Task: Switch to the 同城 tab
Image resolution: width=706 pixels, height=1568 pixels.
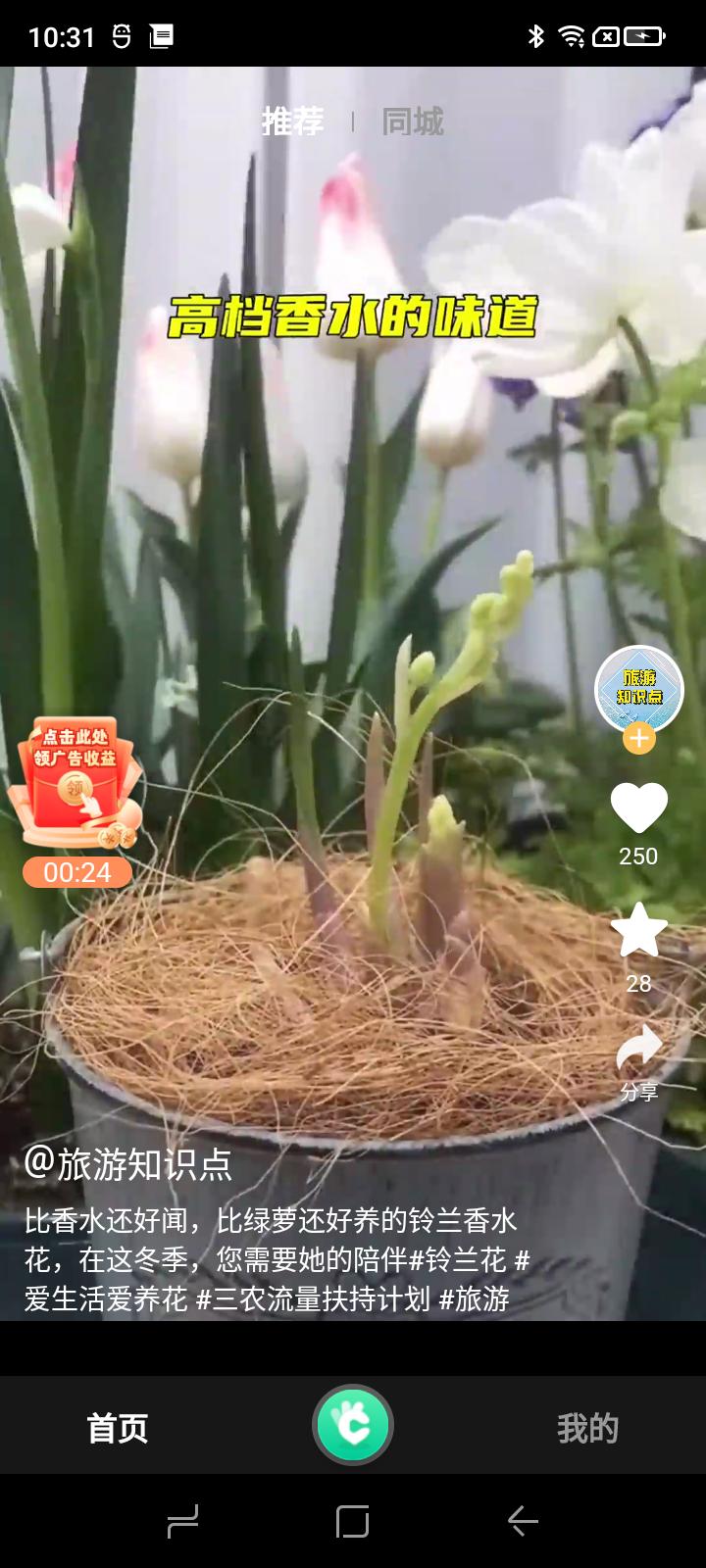Action: pos(413,122)
